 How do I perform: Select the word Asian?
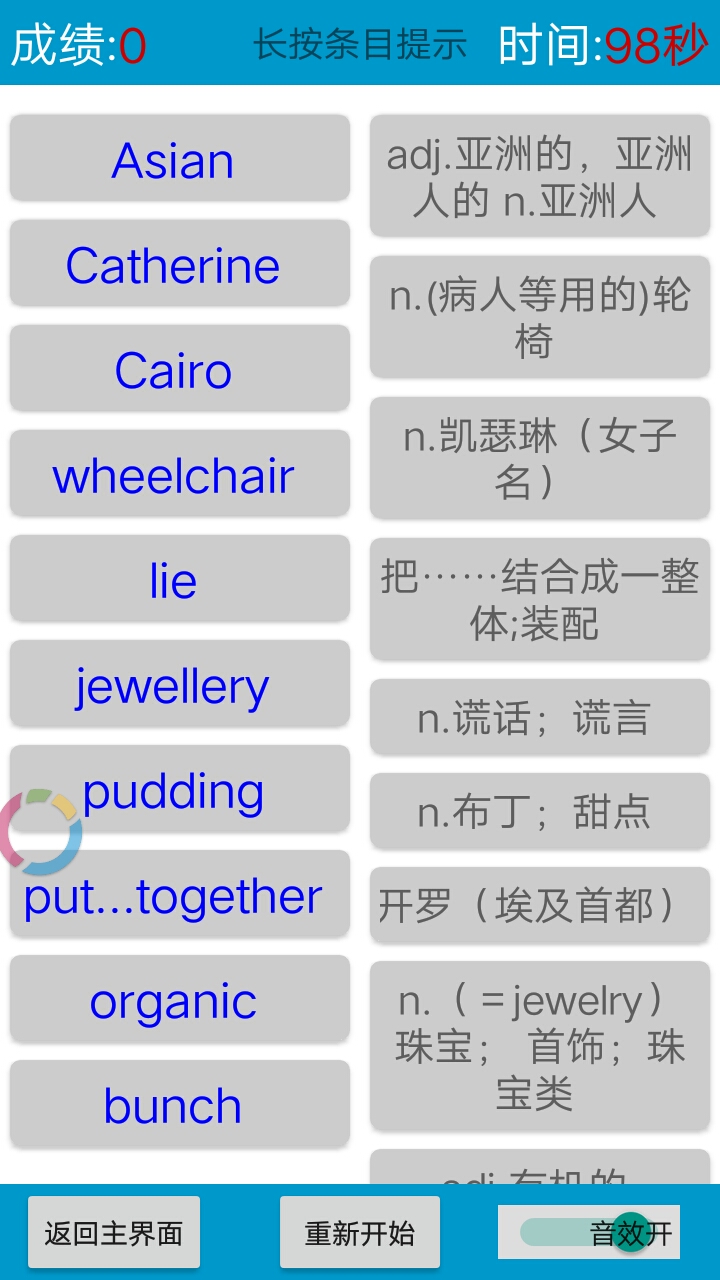coord(180,158)
